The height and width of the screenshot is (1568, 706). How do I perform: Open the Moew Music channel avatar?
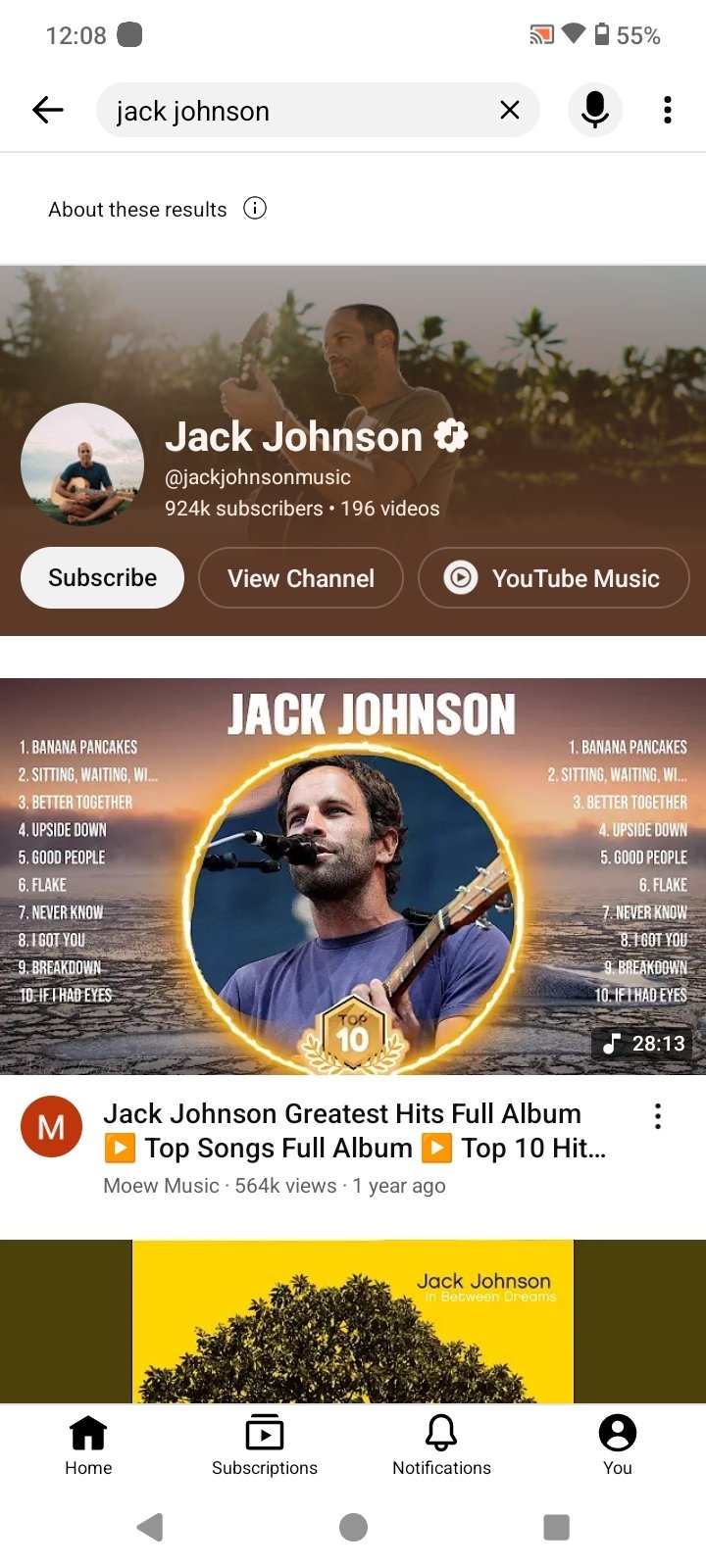[x=51, y=1127]
